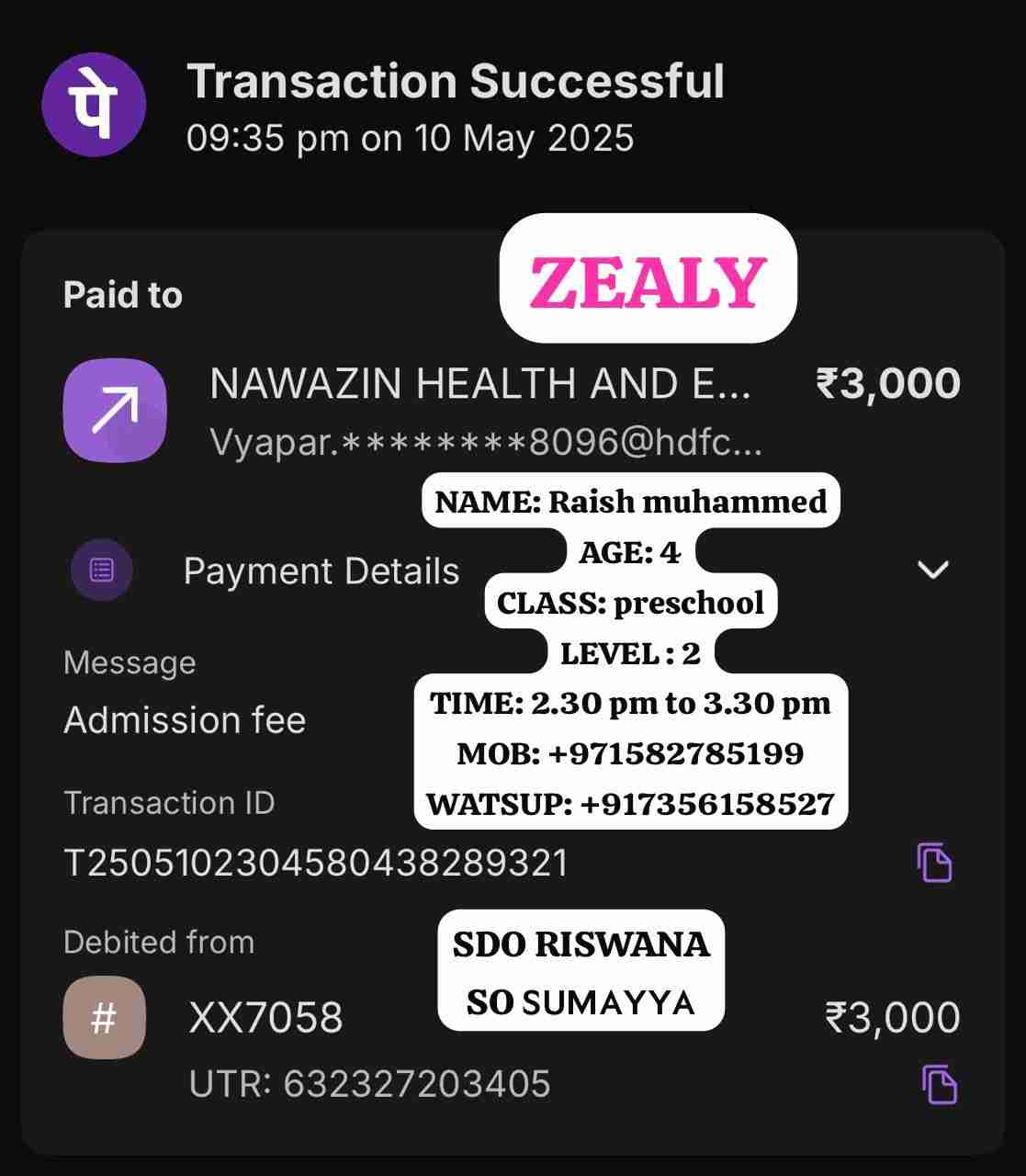The image size is (1026, 1176).
Task: Copy the Transaction ID
Action: click(x=934, y=863)
